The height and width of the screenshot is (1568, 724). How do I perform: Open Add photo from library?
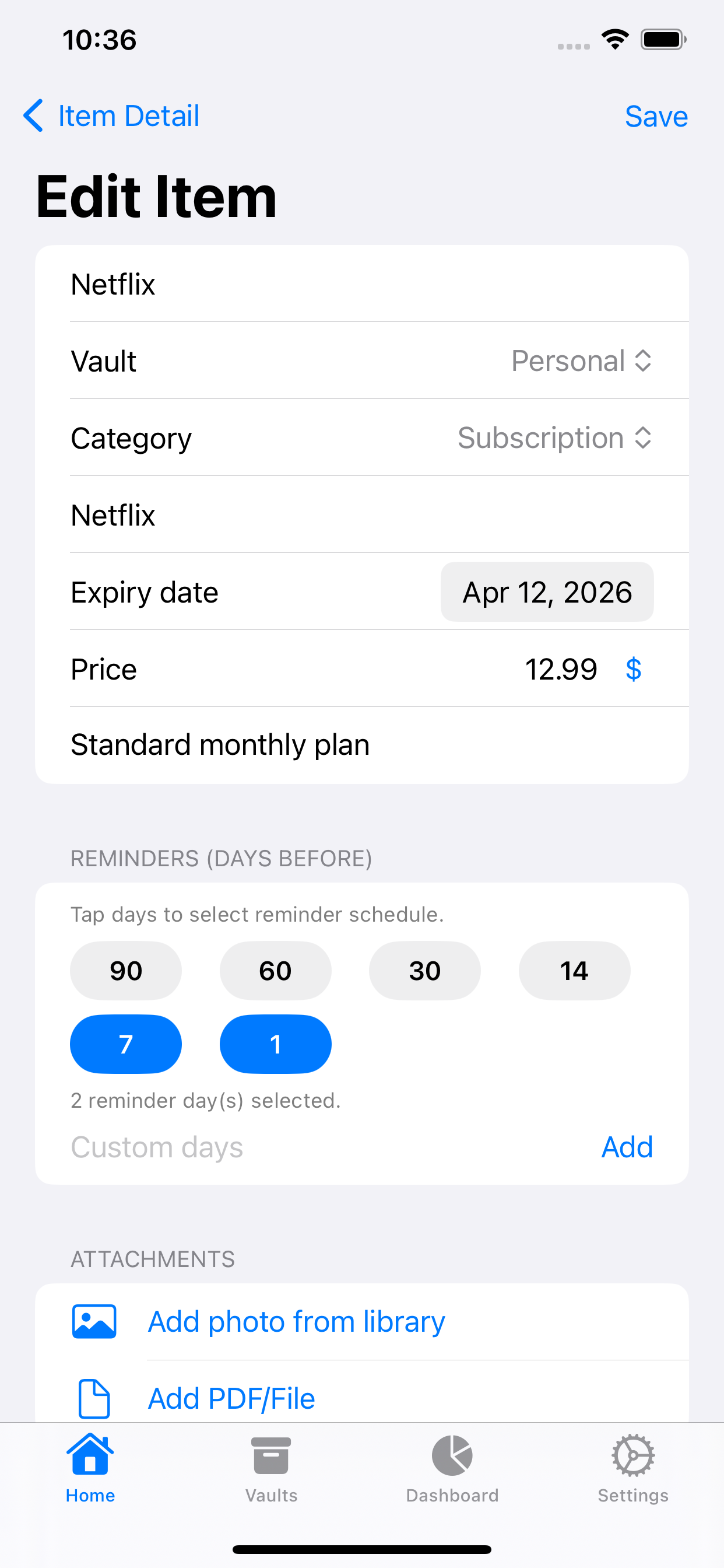[296, 1321]
